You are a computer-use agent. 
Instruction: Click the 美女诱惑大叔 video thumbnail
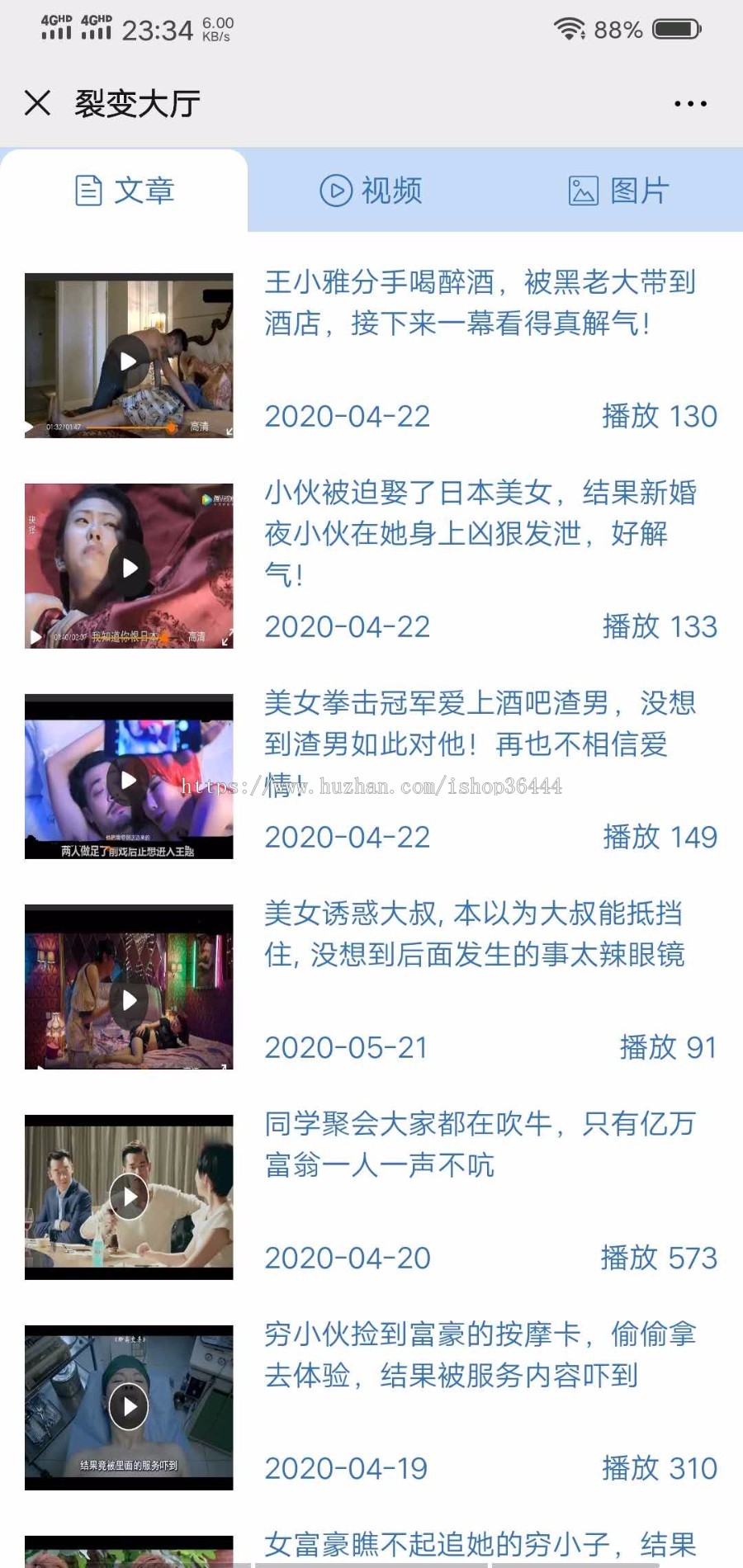(x=128, y=999)
